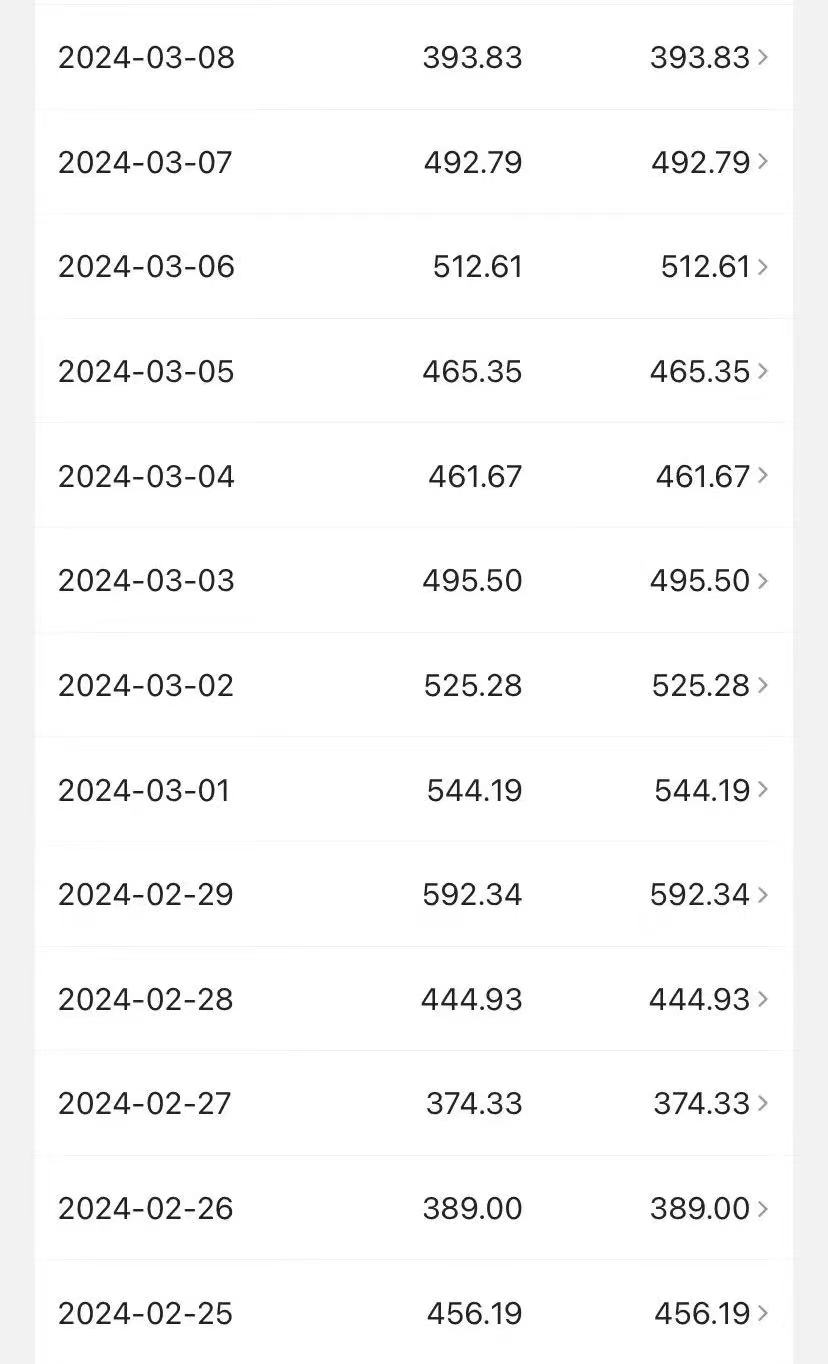View the 2024-02-25 daily record
828x1364 pixels.
[413, 1313]
